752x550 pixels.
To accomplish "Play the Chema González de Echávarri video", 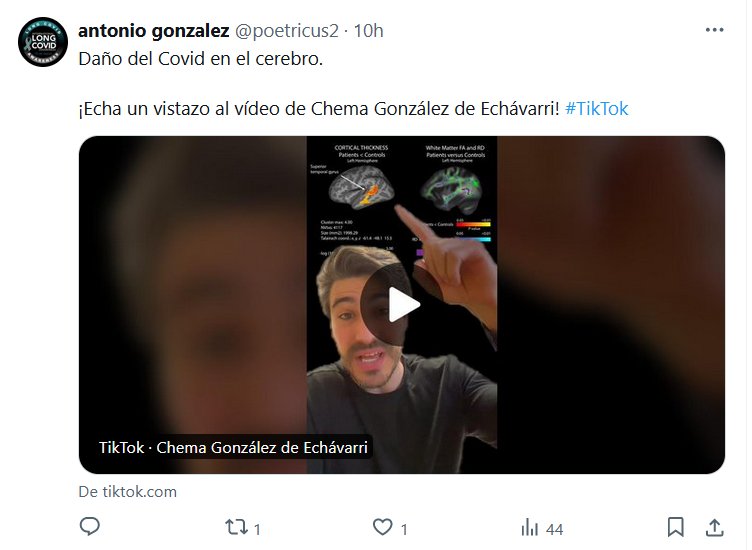I will (x=402, y=304).
